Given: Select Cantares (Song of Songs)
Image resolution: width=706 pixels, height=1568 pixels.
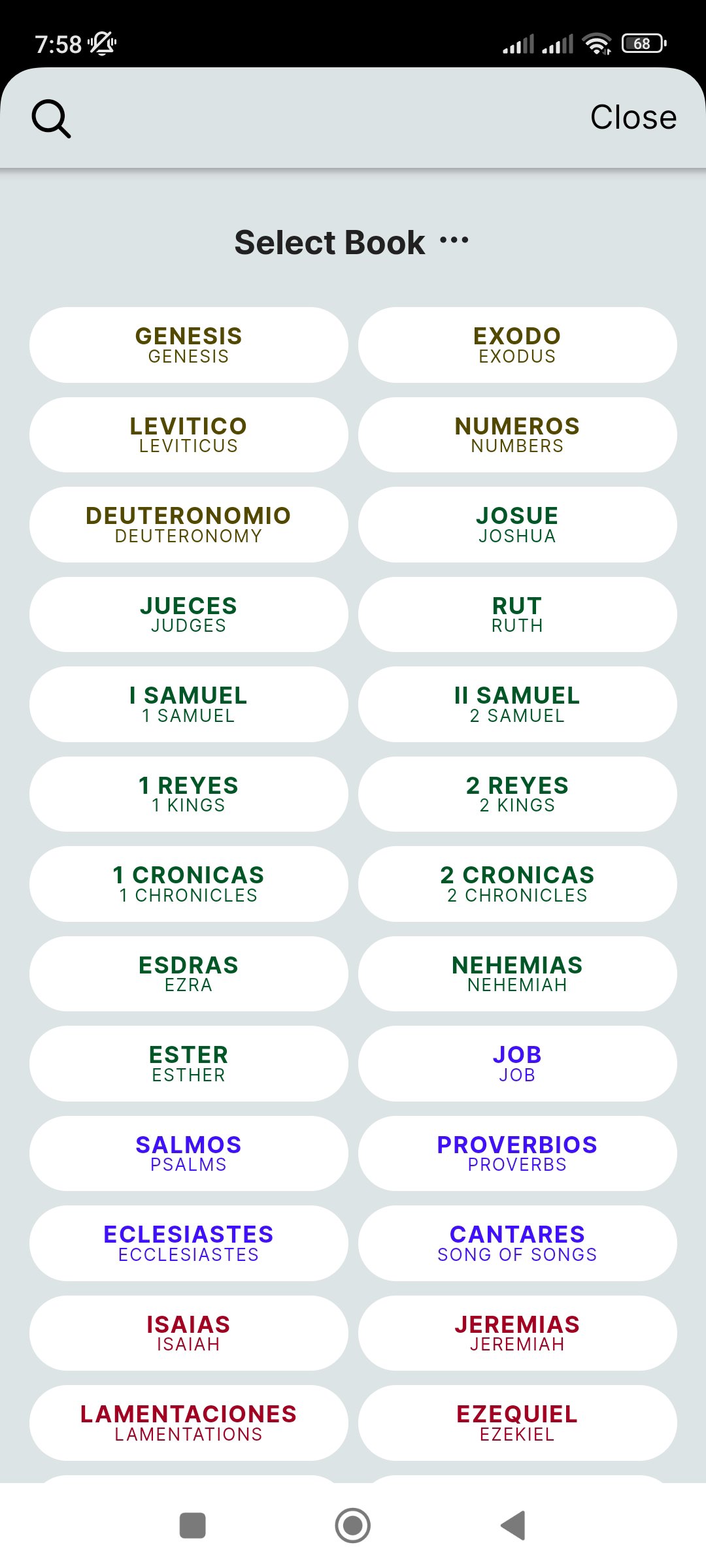Looking at the screenshot, I should (x=517, y=1243).
